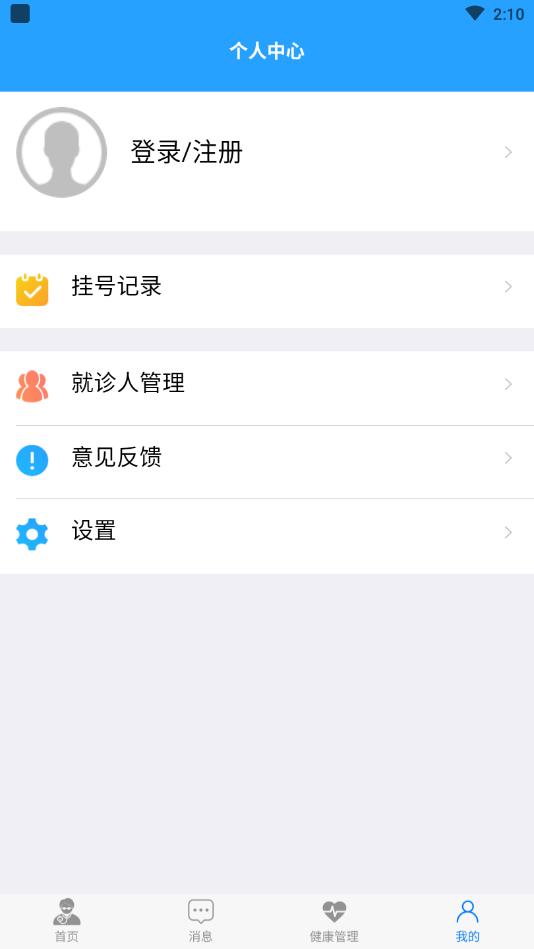Image resolution: width=534 pixels, height=949 pixels.
Task: Tap the gray profile avatar
Action: point(62,153)
